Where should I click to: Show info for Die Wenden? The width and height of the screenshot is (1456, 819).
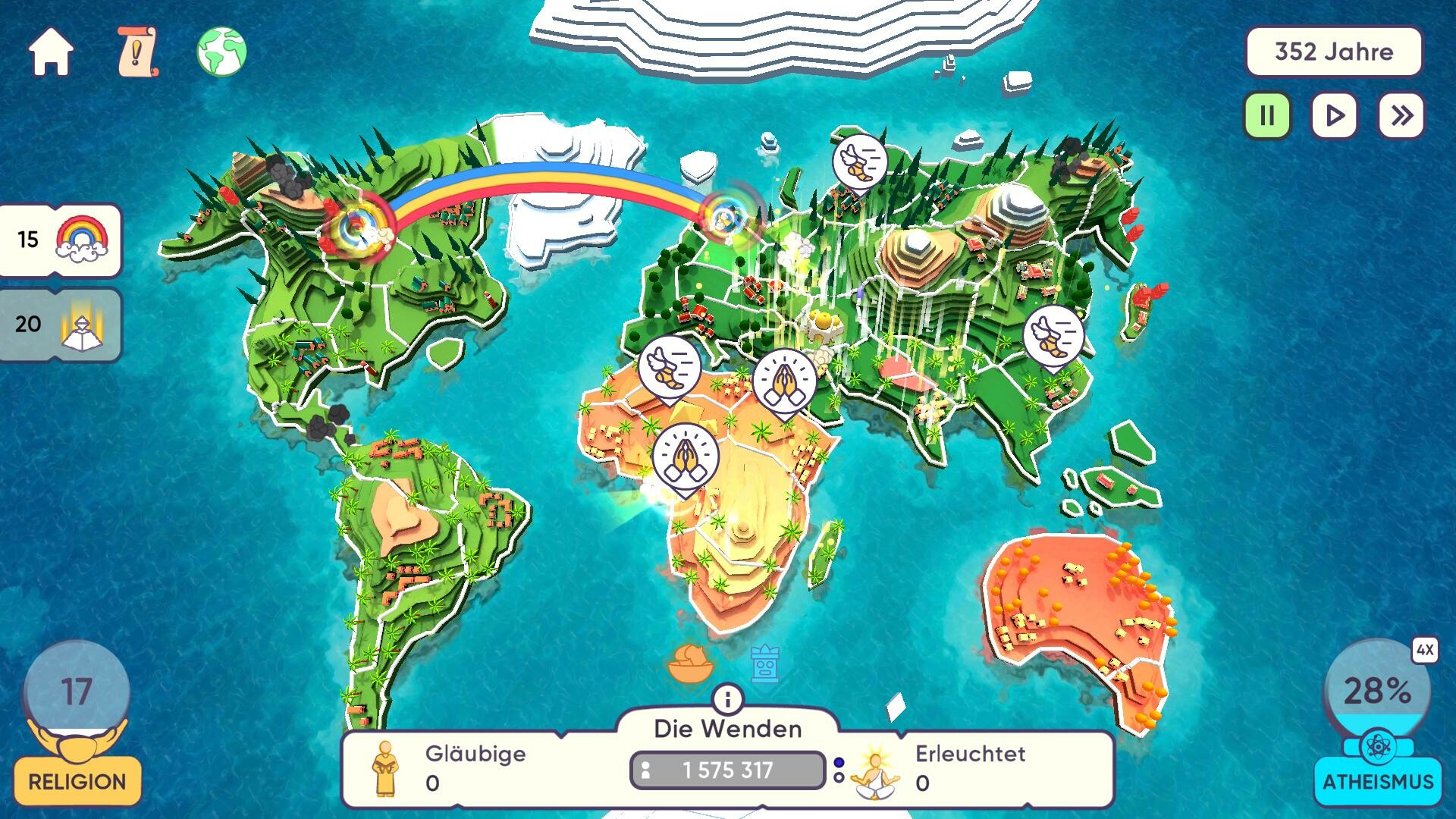coord(728,697)
